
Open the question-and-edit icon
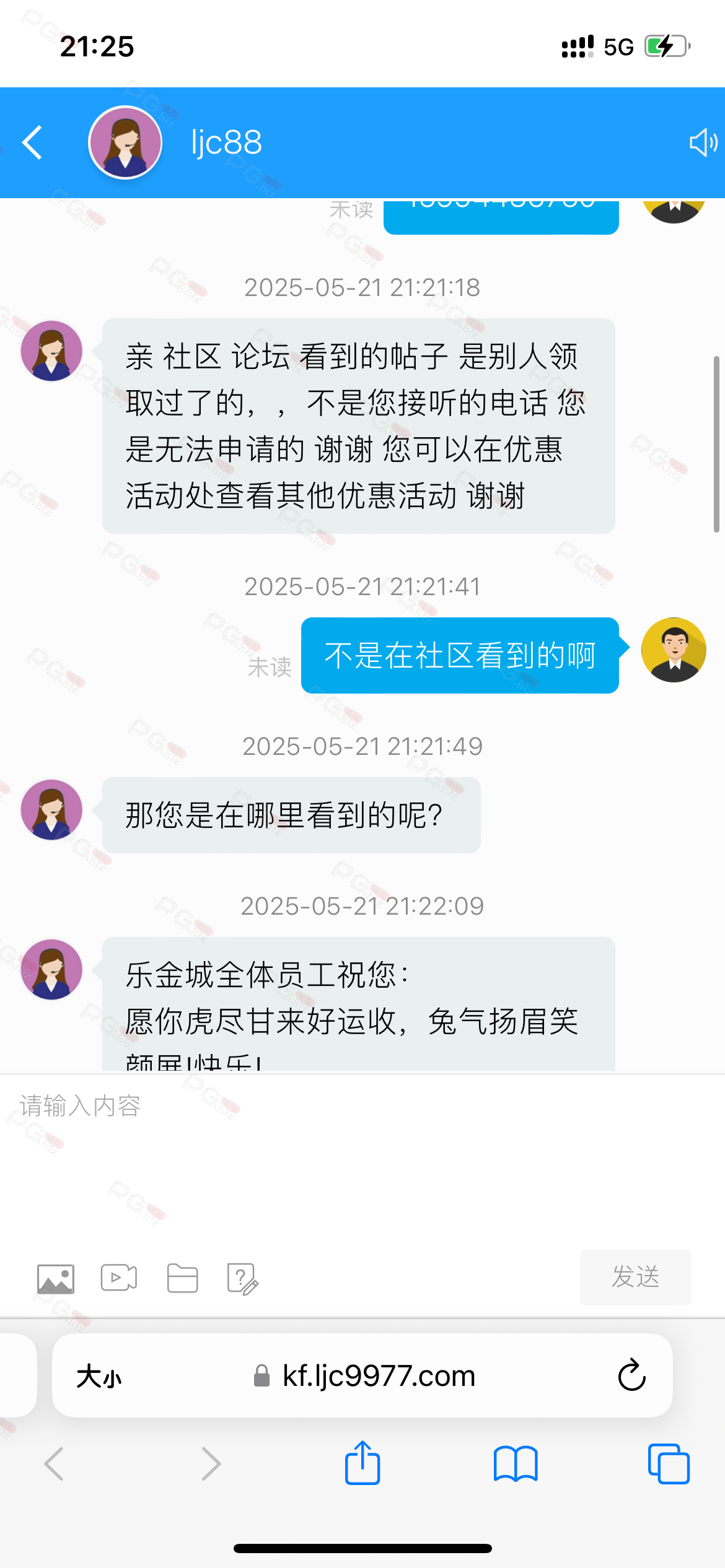243,1279
